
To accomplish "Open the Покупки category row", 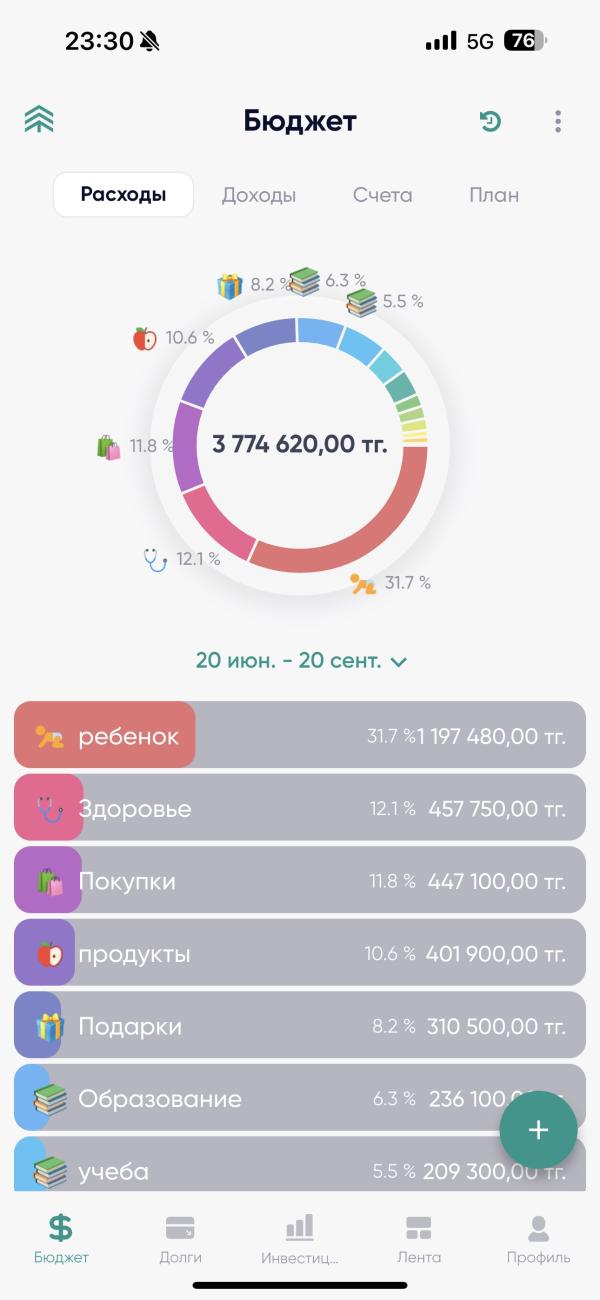I will point(300,880).
